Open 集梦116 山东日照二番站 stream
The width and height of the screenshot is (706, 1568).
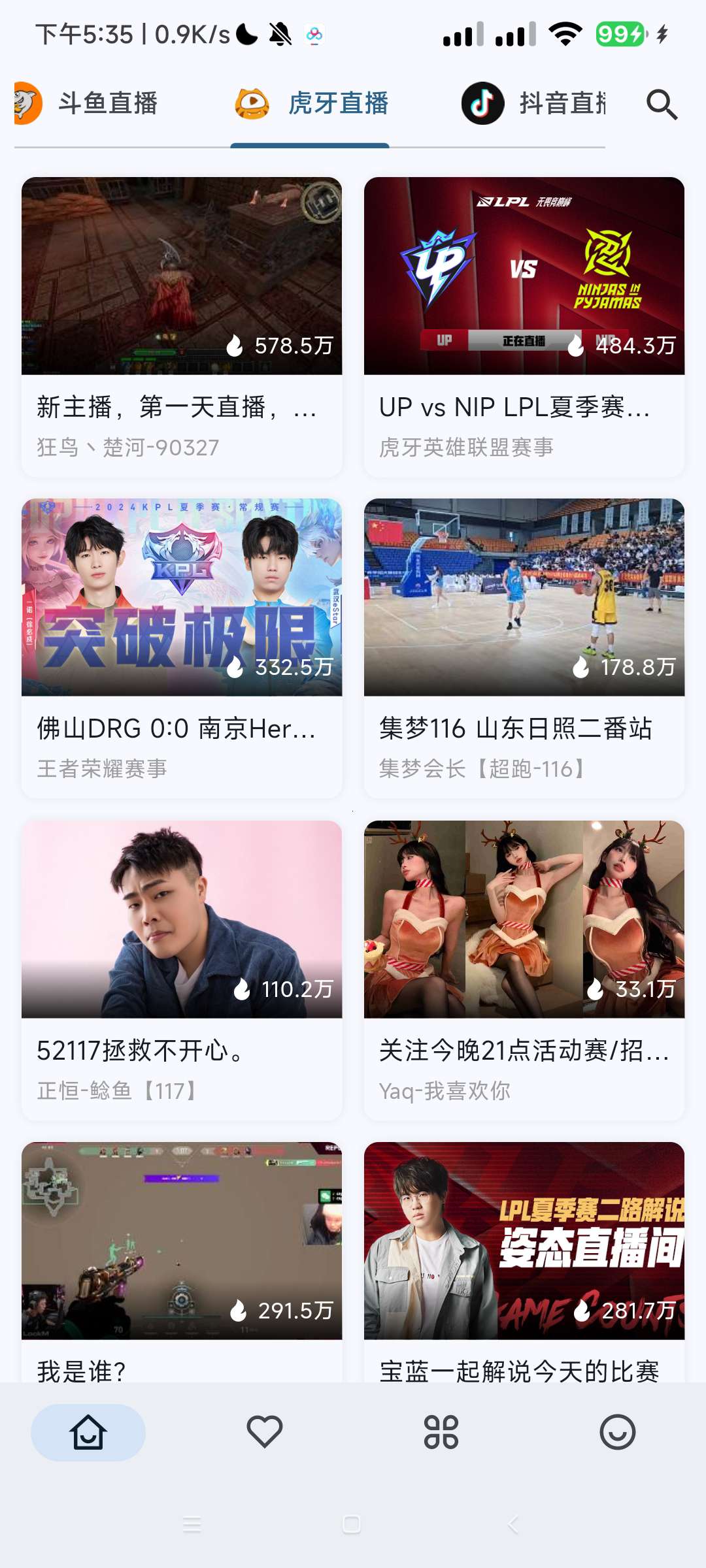(x=524, y=648)
